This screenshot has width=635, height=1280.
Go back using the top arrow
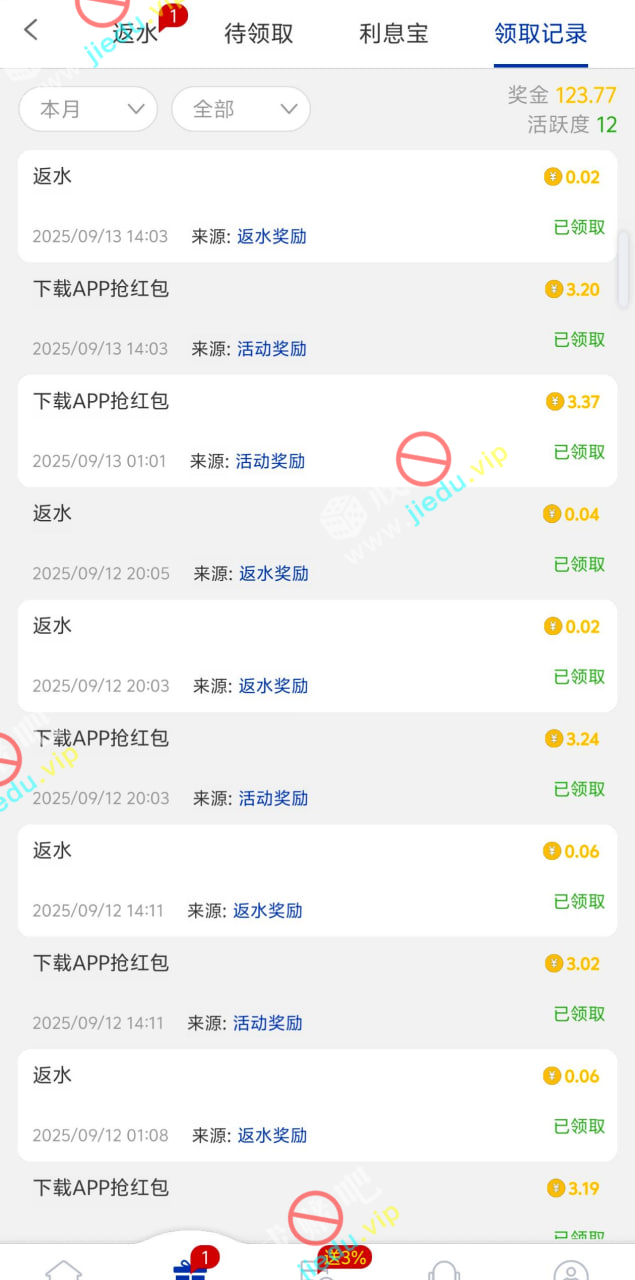(x=31, y=31)
